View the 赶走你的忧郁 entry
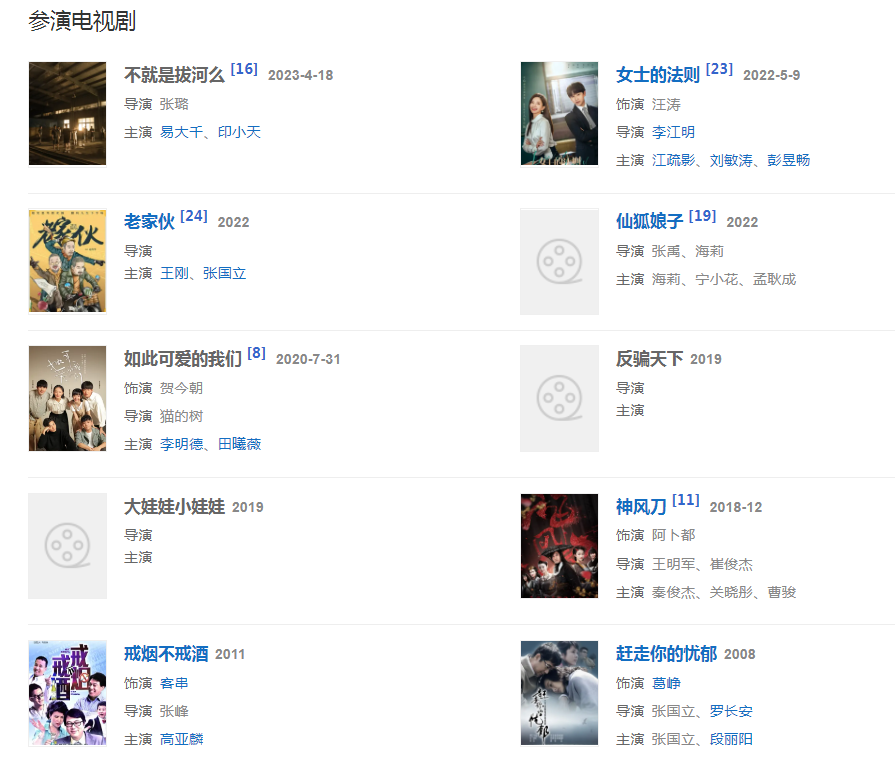 (666, 654)
